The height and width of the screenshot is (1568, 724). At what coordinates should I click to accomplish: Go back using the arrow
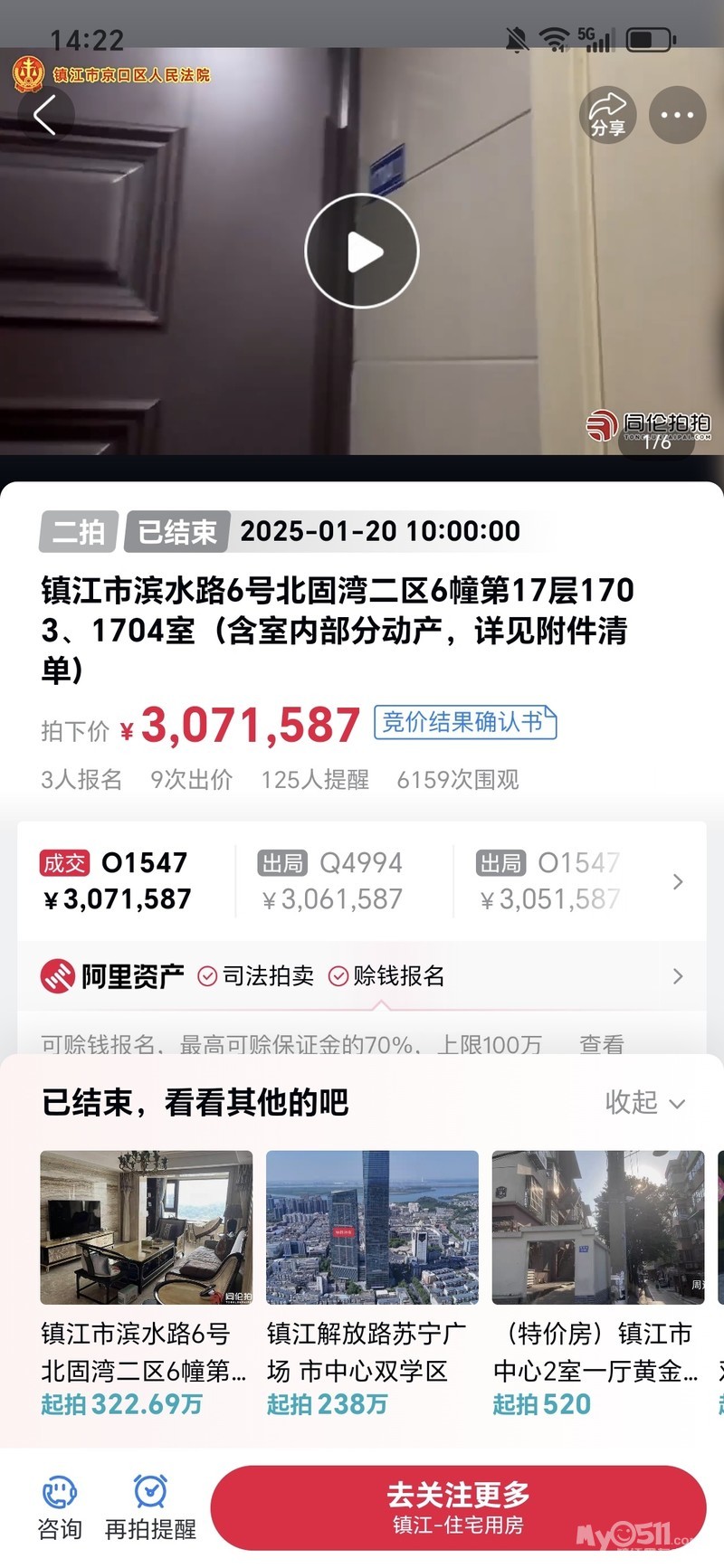click(44, 115)
